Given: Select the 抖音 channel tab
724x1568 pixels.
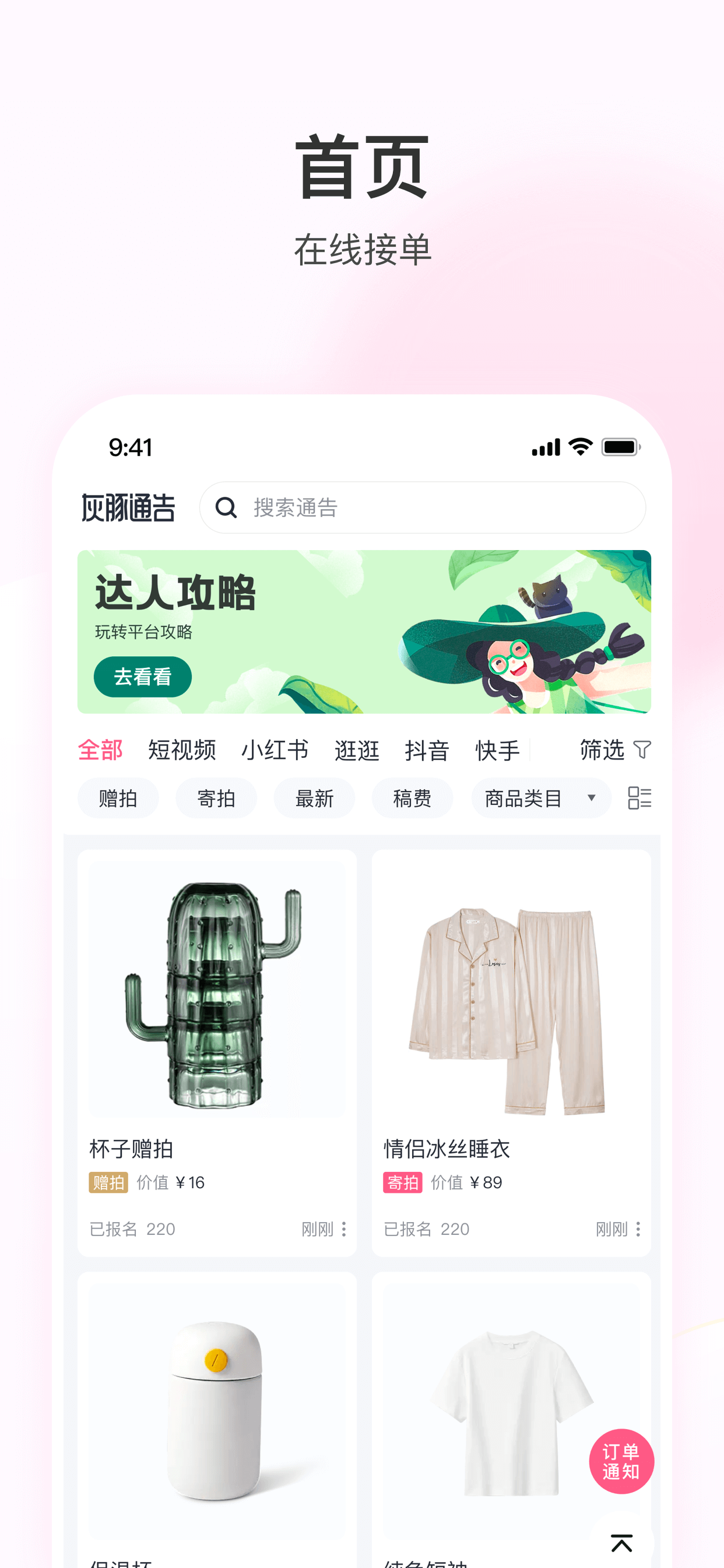Looking at the screenshot, I should pos(428,750).
